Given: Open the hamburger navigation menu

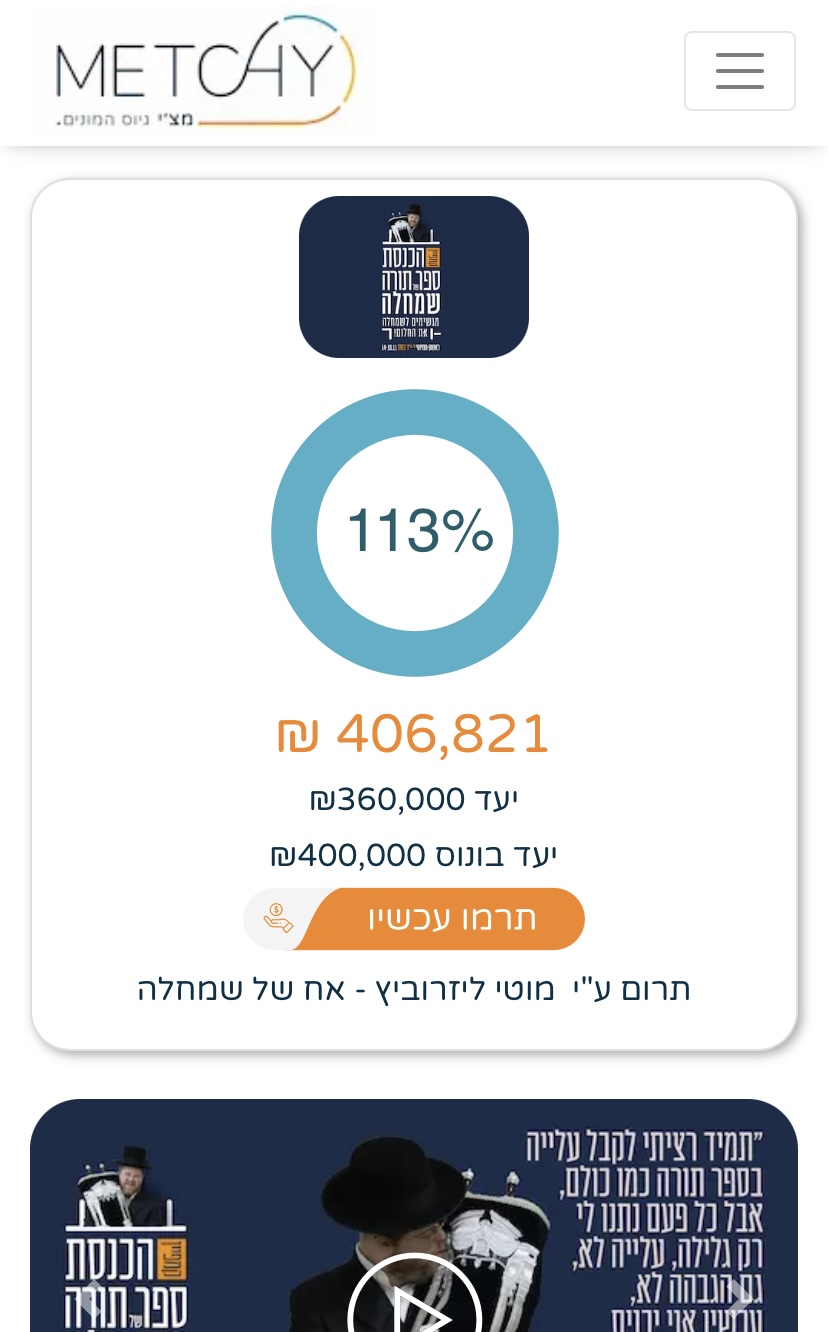Looking at the screenshot, I should pyautogui.click(x=739, y=71).
